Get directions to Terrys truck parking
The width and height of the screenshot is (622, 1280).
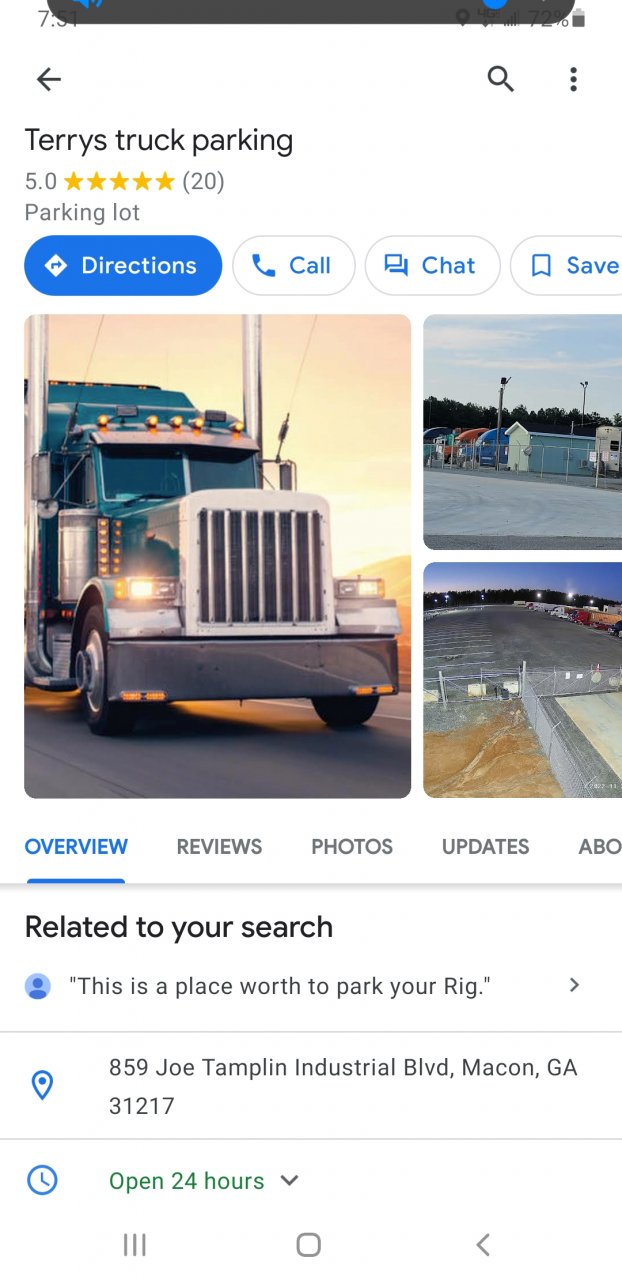[x=123, y=266]
